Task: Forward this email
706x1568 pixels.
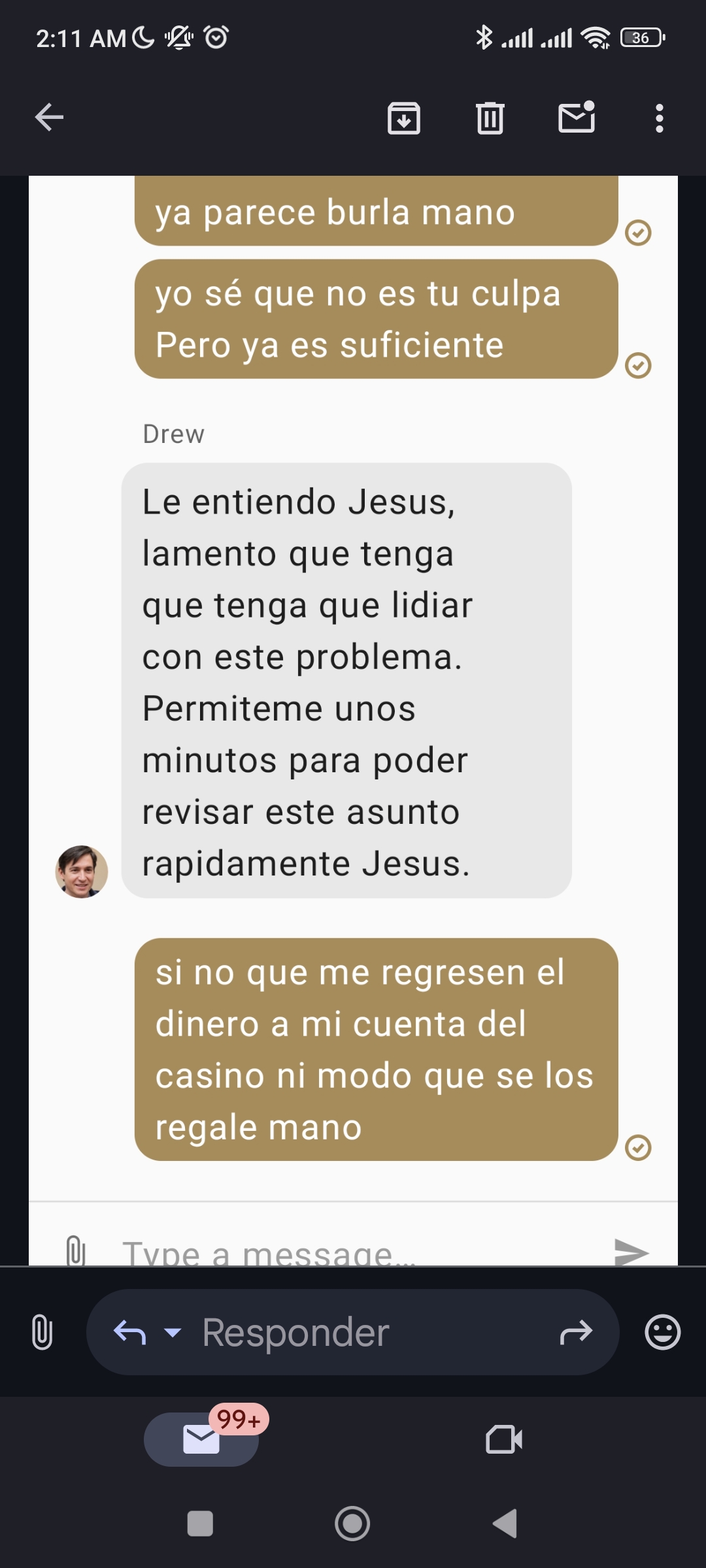Action: pyautogui.click(x=576, y=1331)
